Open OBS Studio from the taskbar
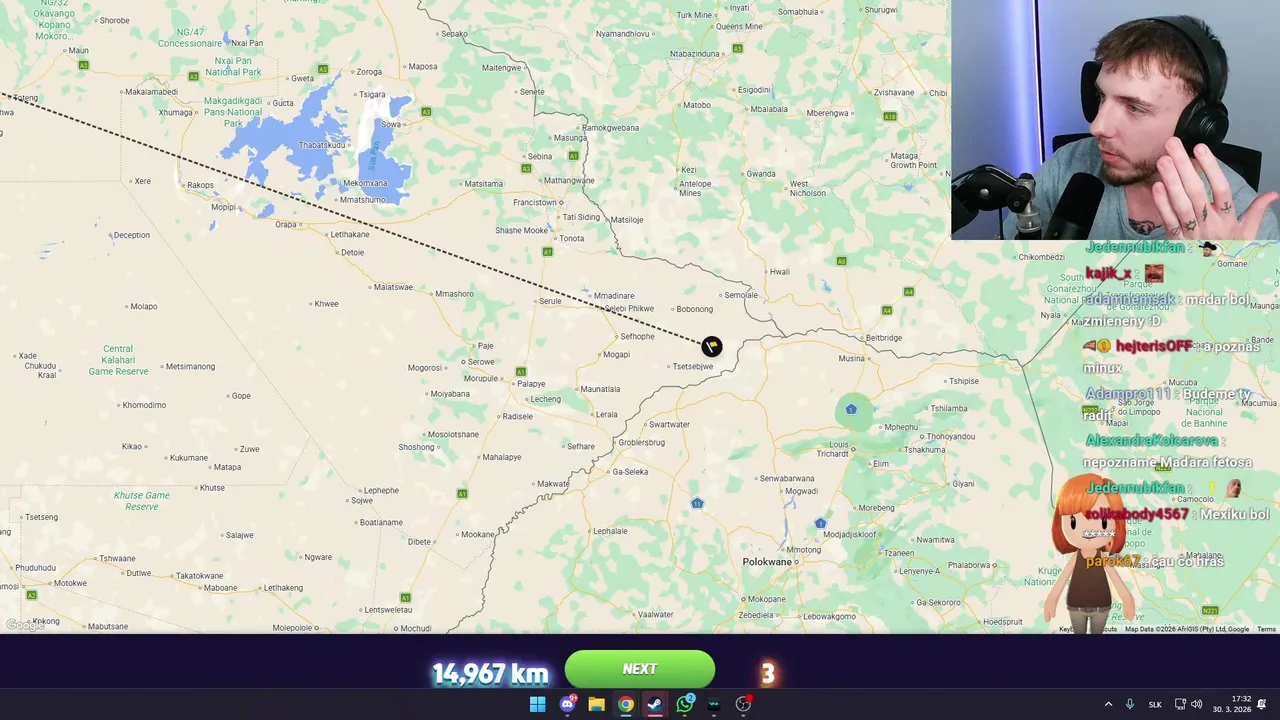1280x720 pixels. (x=743, y=704)
